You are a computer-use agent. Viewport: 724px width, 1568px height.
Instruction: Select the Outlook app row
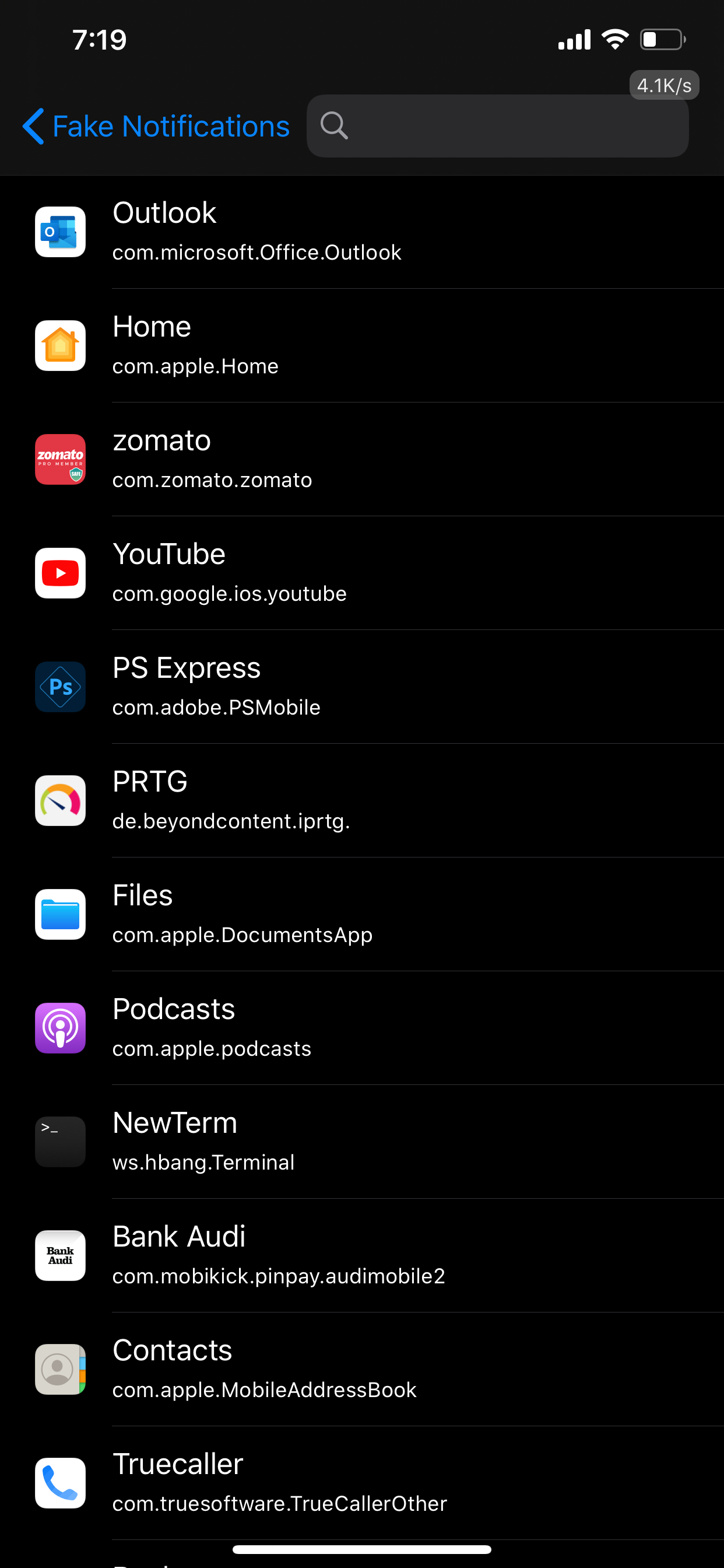point(362,232)
